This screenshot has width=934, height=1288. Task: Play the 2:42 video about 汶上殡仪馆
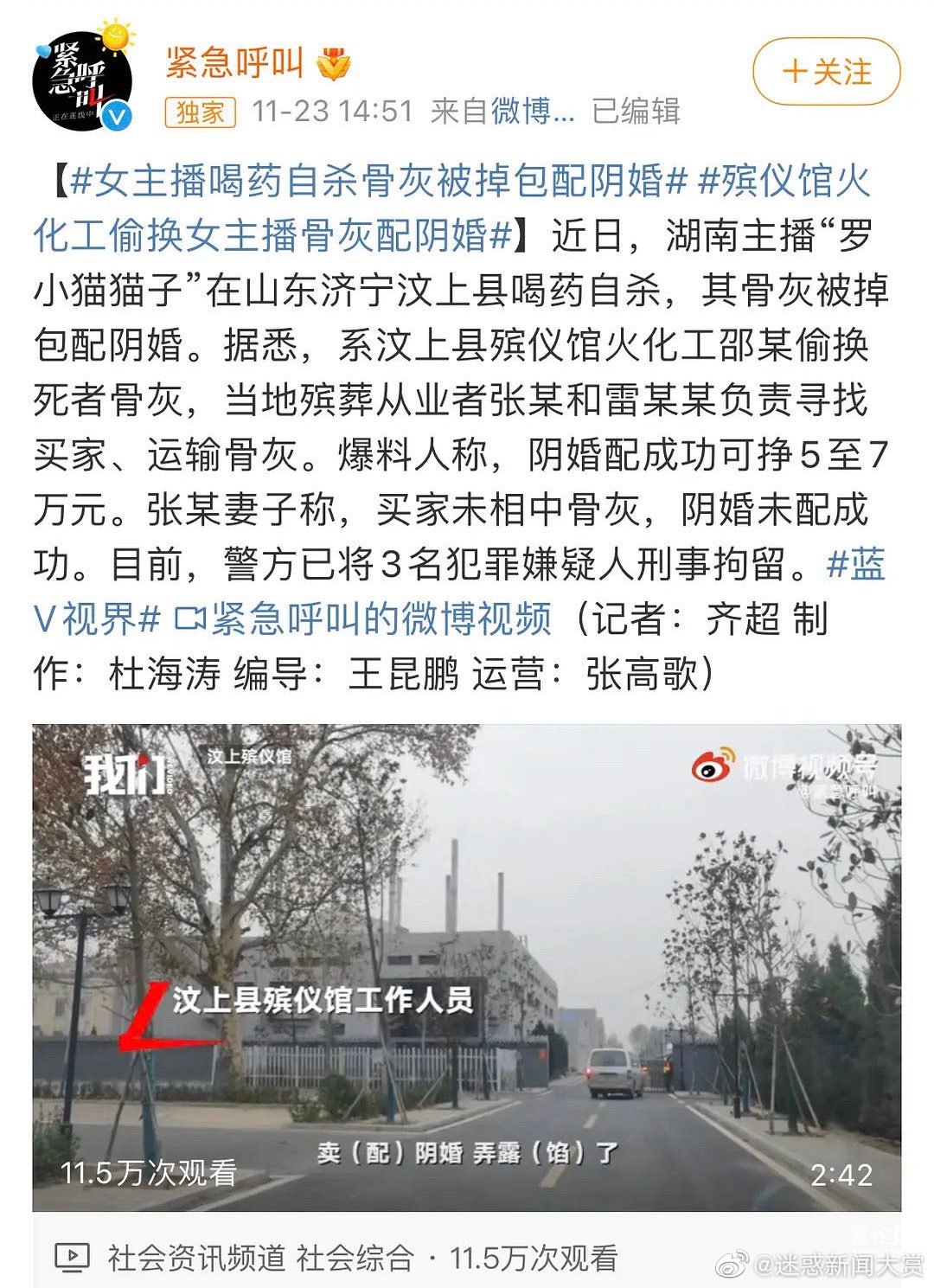(x=466, y=967)
